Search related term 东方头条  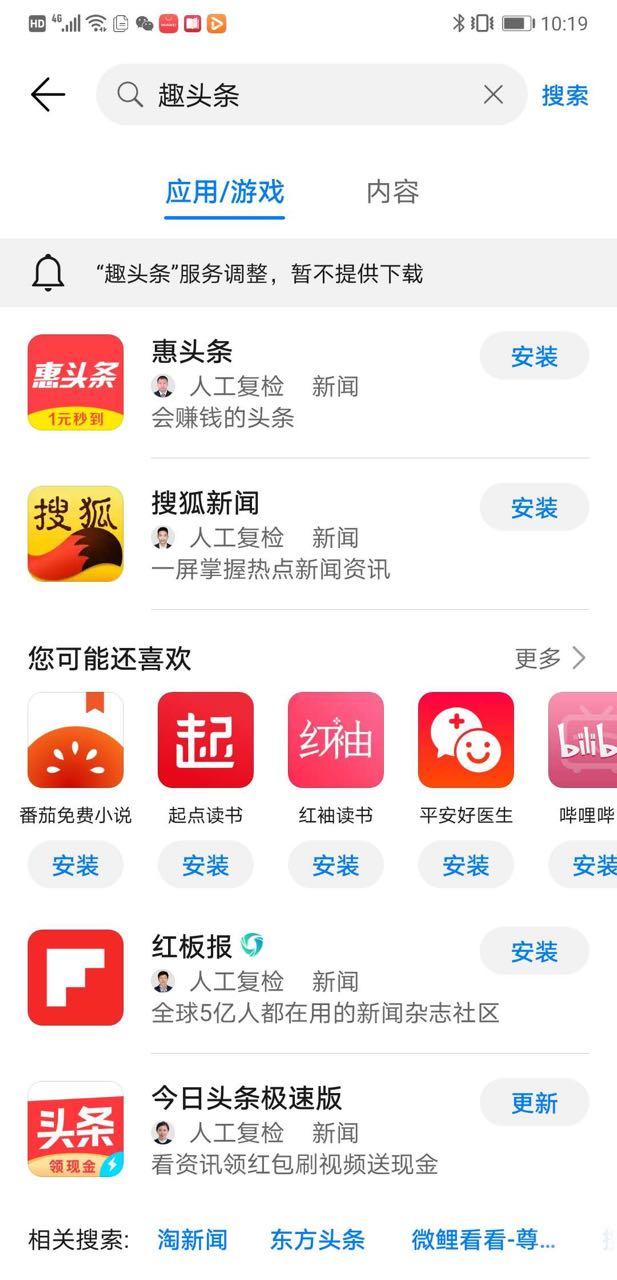[317, 1240]
